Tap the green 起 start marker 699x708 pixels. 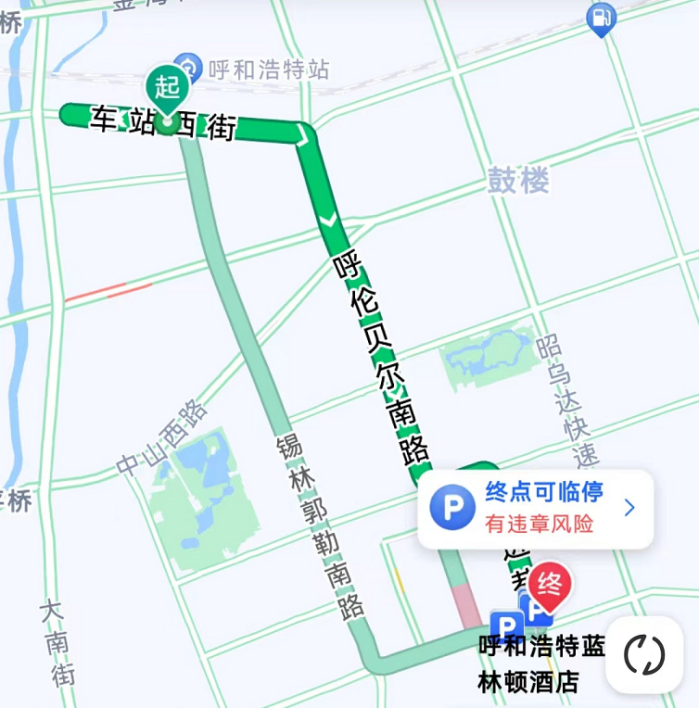166,88
